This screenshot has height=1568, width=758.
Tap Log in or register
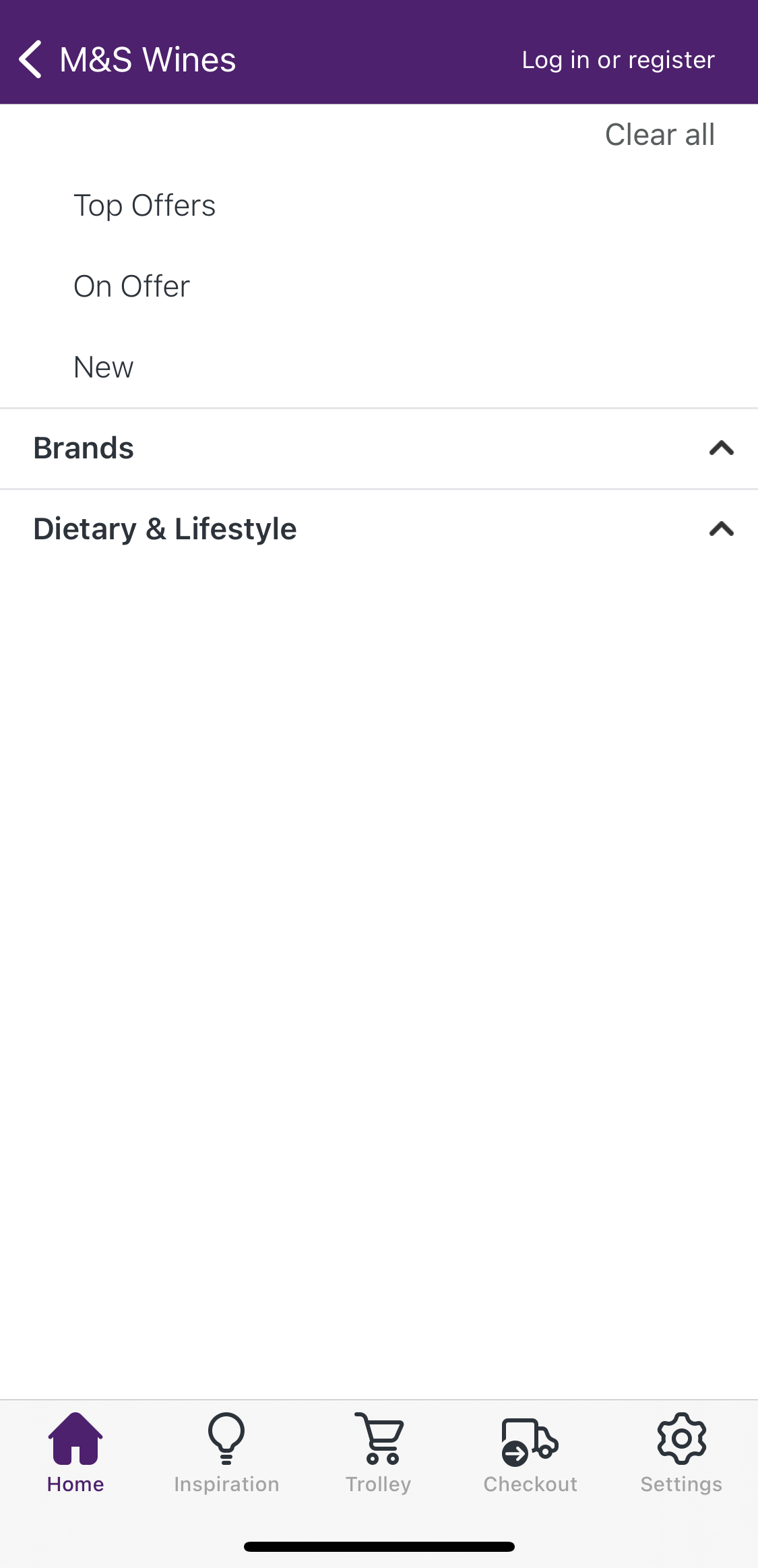pos(618,59)
